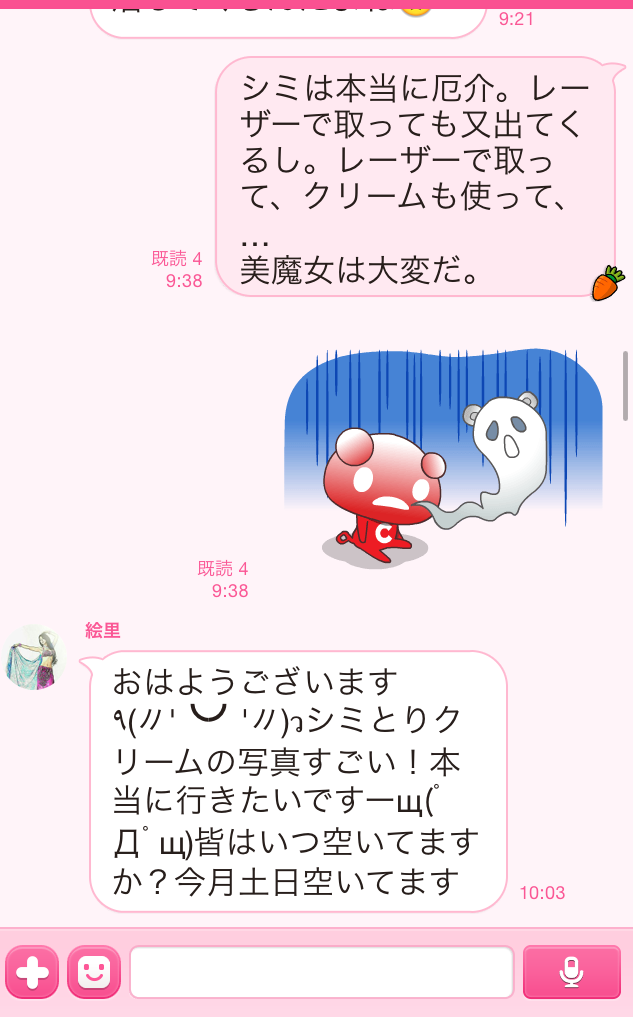Image resolution: width=633 pixels, height=1017 pixels.
Task: Tap the red mushroom ghost sticker
Action: [x=444, y=459]
